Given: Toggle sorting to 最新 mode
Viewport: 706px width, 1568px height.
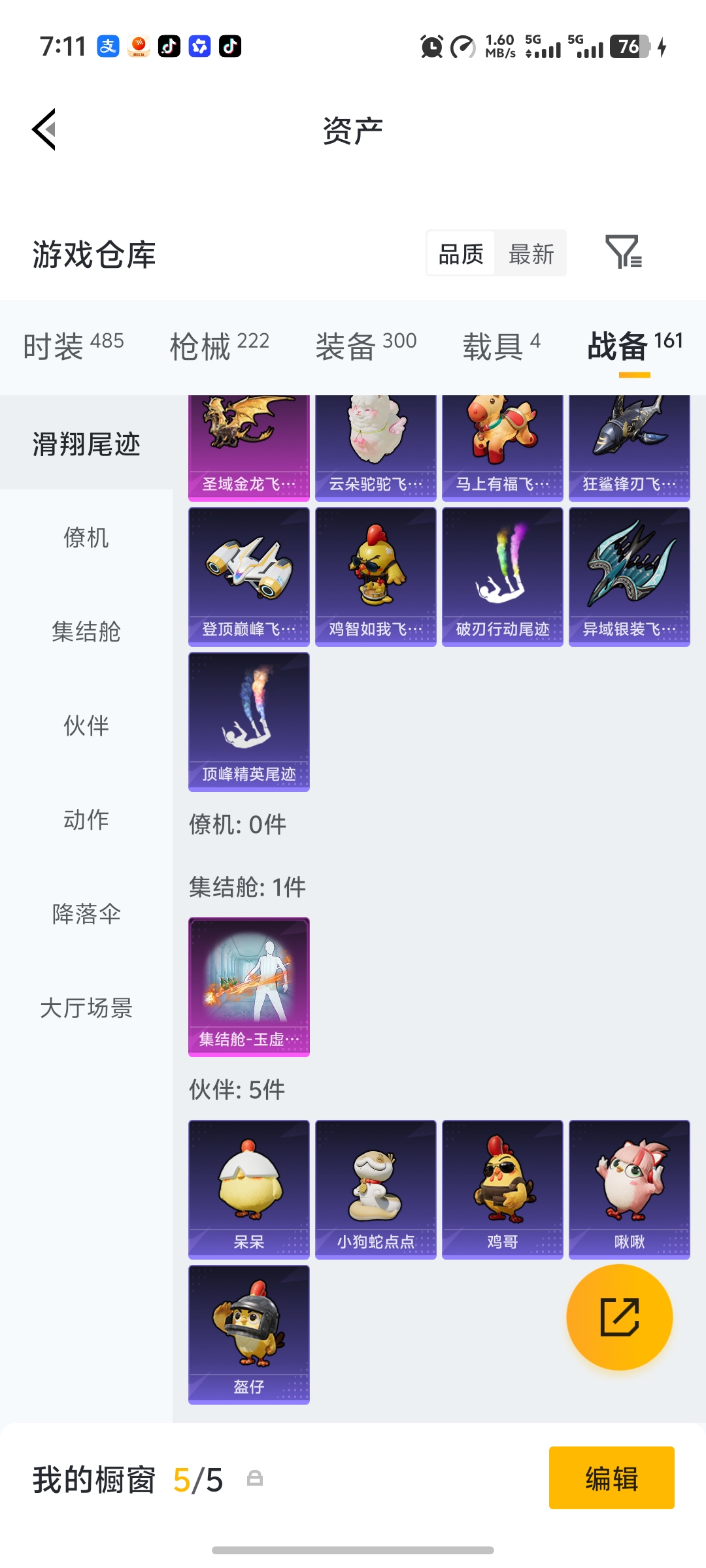Looking at the screenshot, I should (531, 253).
